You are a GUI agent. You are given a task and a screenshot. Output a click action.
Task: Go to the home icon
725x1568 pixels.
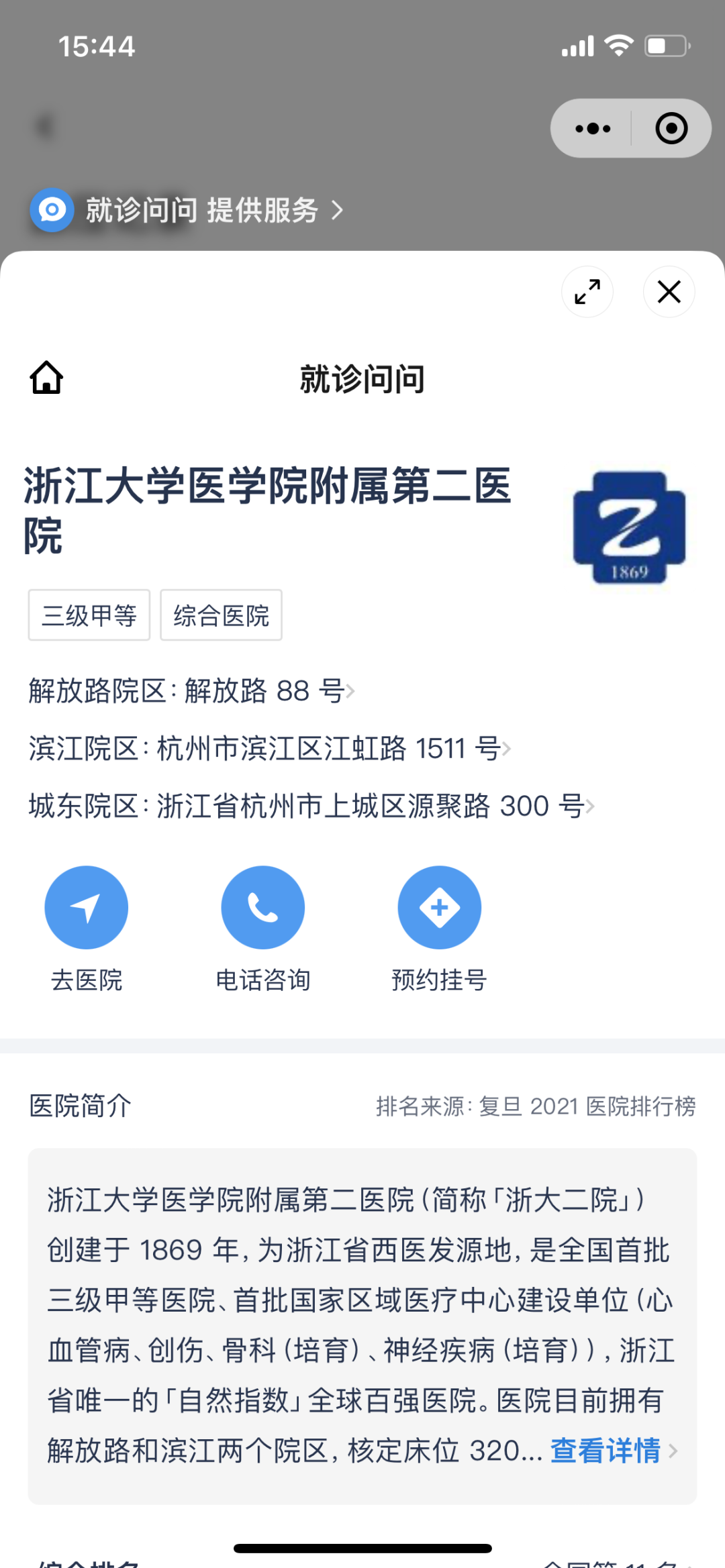47,377
